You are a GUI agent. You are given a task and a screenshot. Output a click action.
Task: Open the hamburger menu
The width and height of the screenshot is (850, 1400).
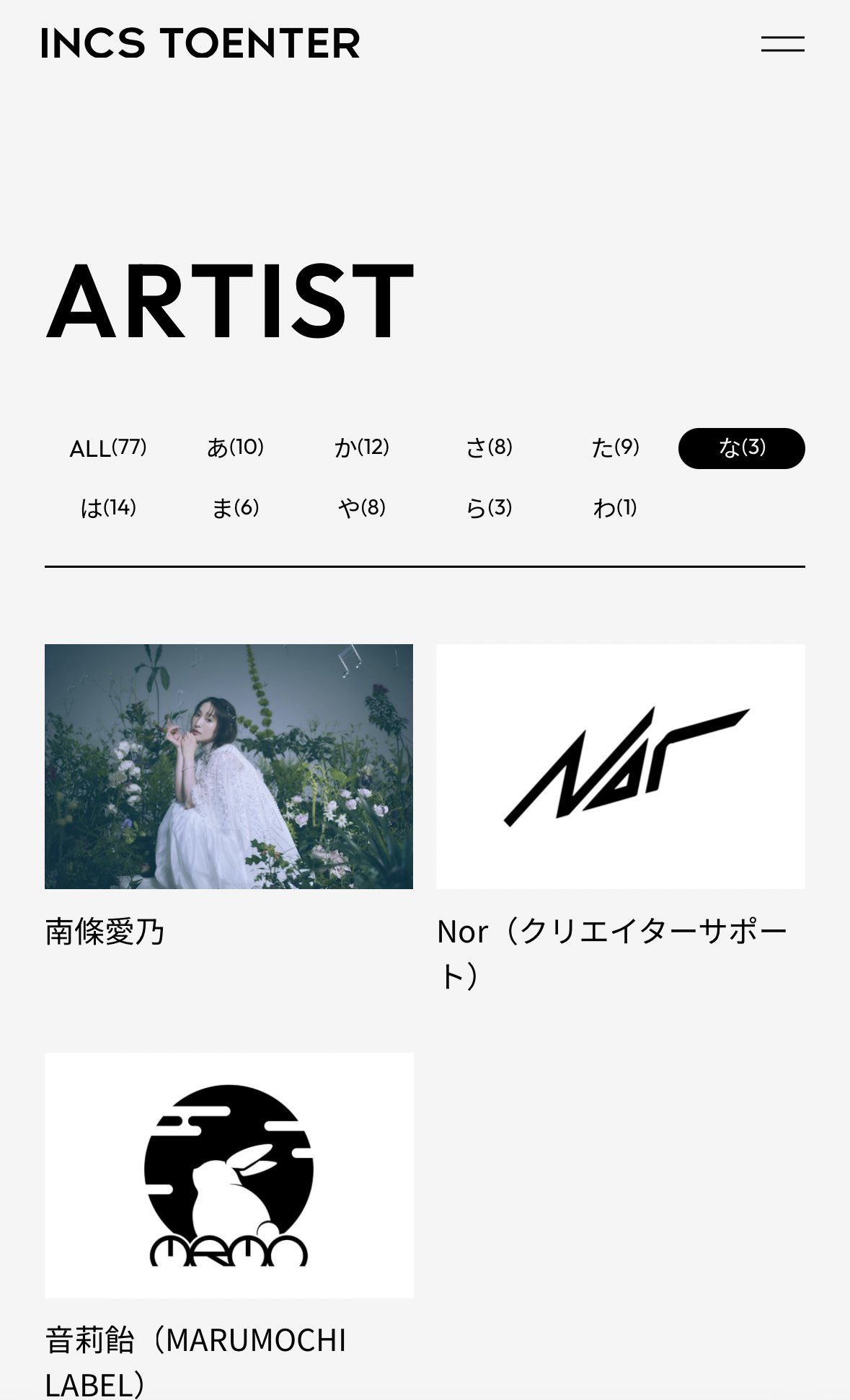(x=782, y=44)
